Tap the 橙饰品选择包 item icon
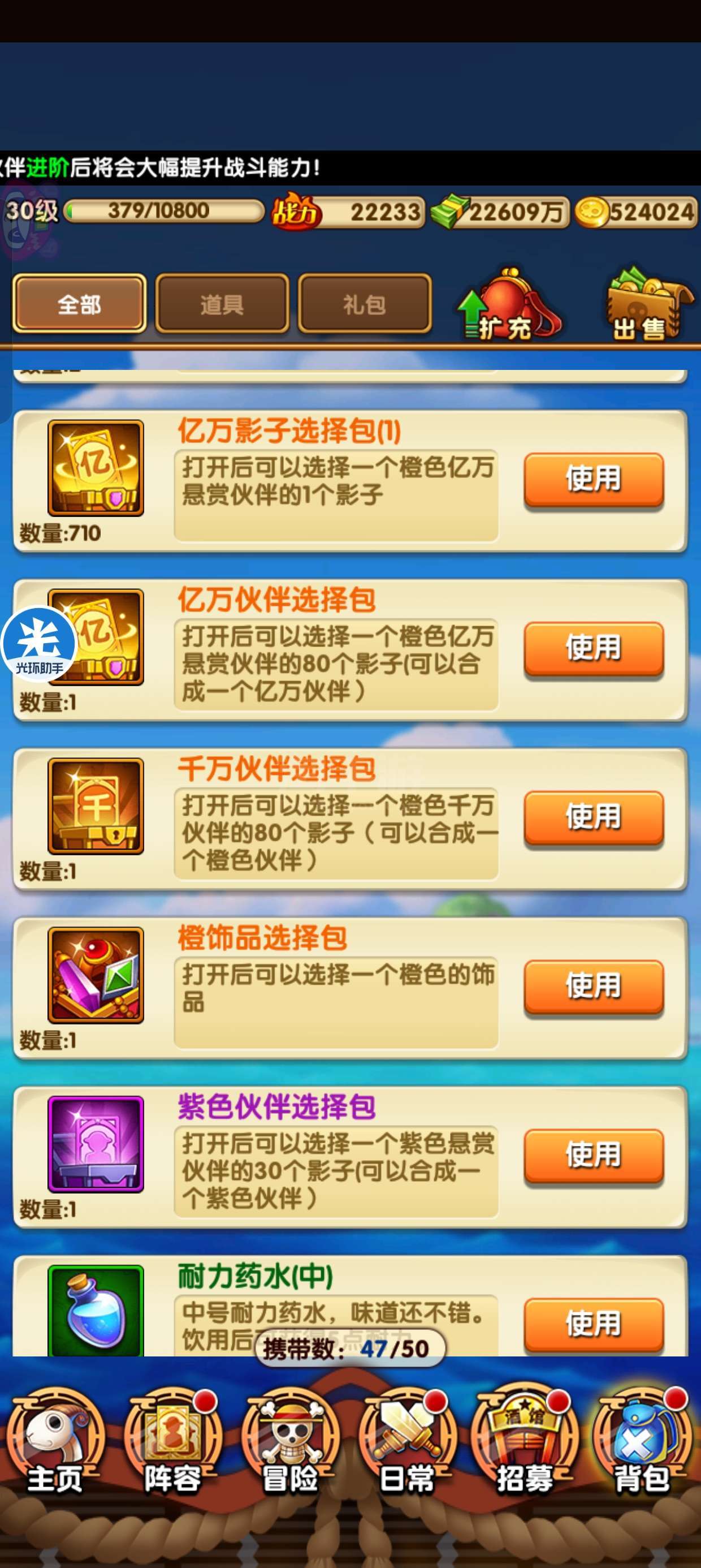 pyautogui.click(x=96, y=976)
